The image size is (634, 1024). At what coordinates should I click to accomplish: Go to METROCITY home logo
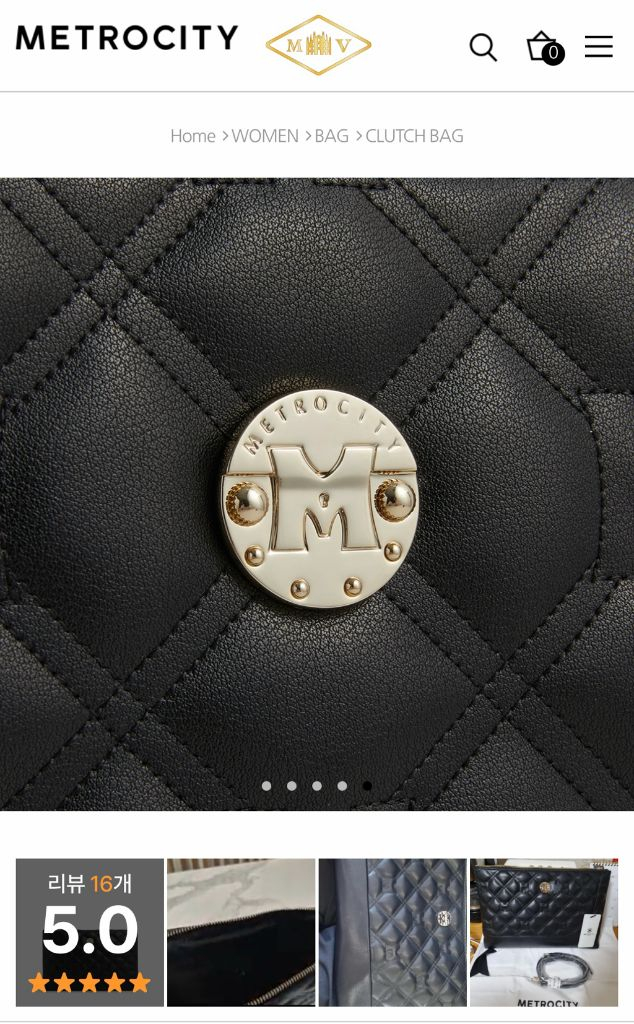[127, 38]
